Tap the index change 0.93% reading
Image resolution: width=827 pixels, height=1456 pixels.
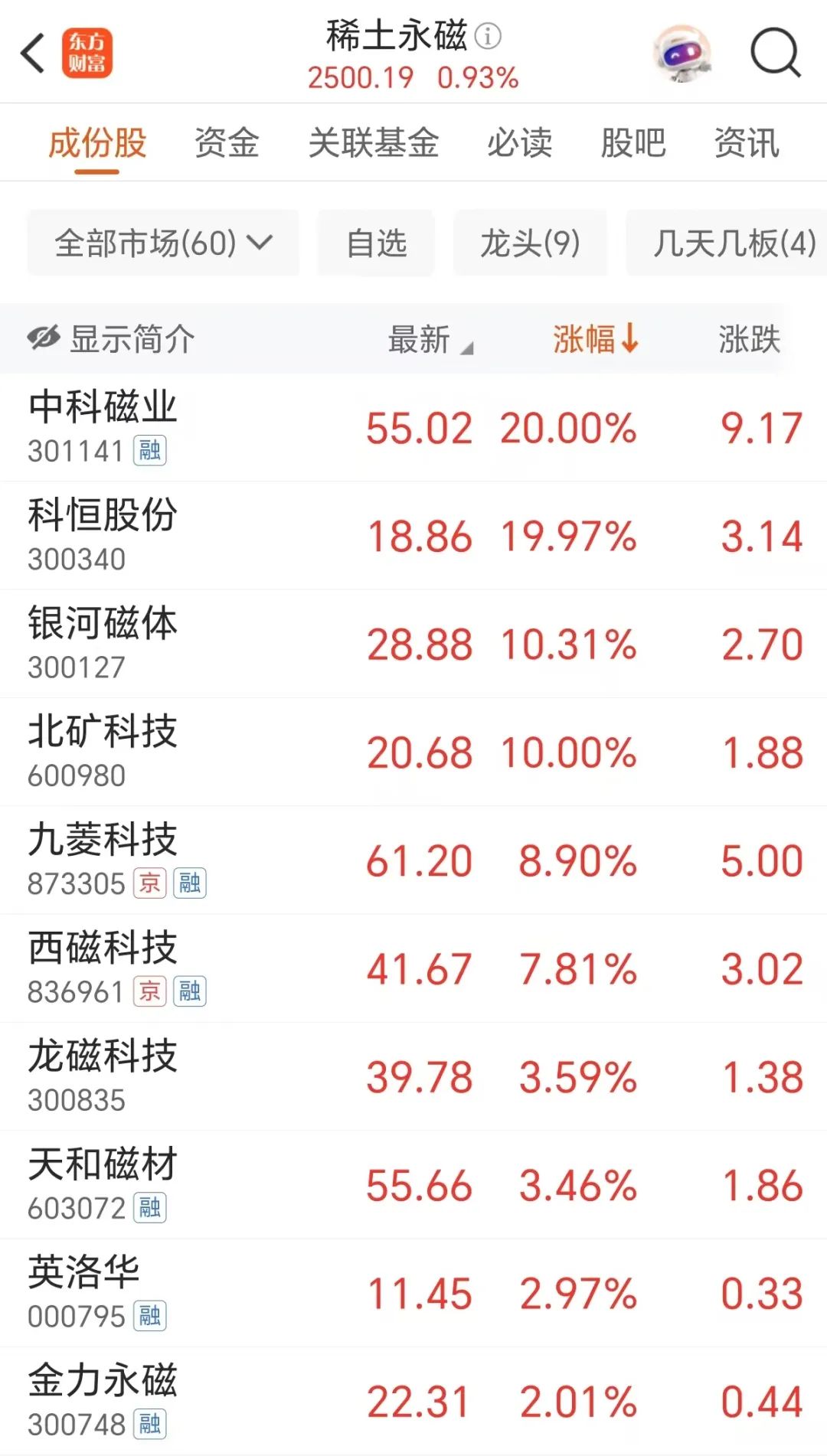tap(479, 77)
